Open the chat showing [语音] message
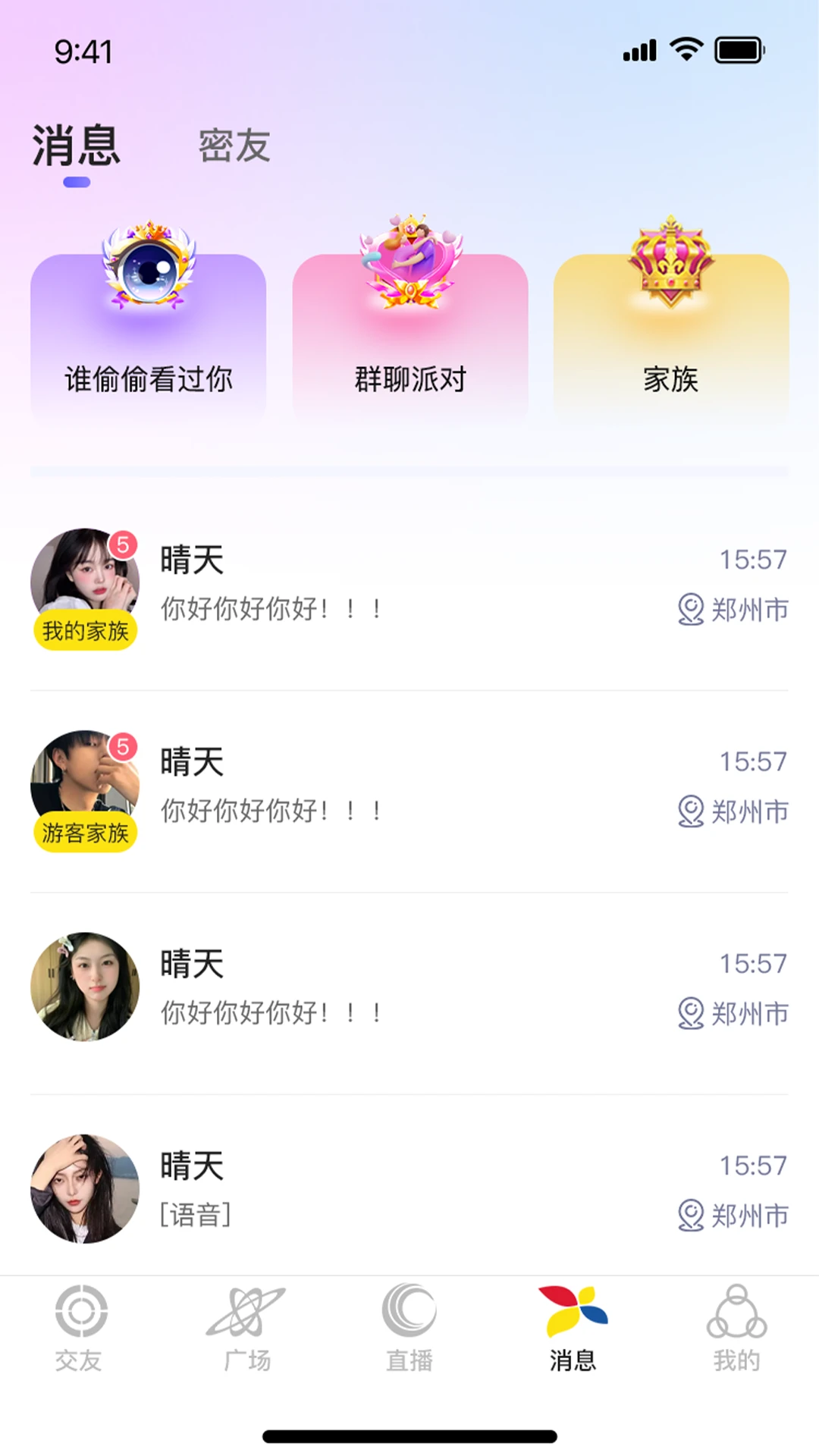This screenshot has height=1456, width=819. 409,1189
